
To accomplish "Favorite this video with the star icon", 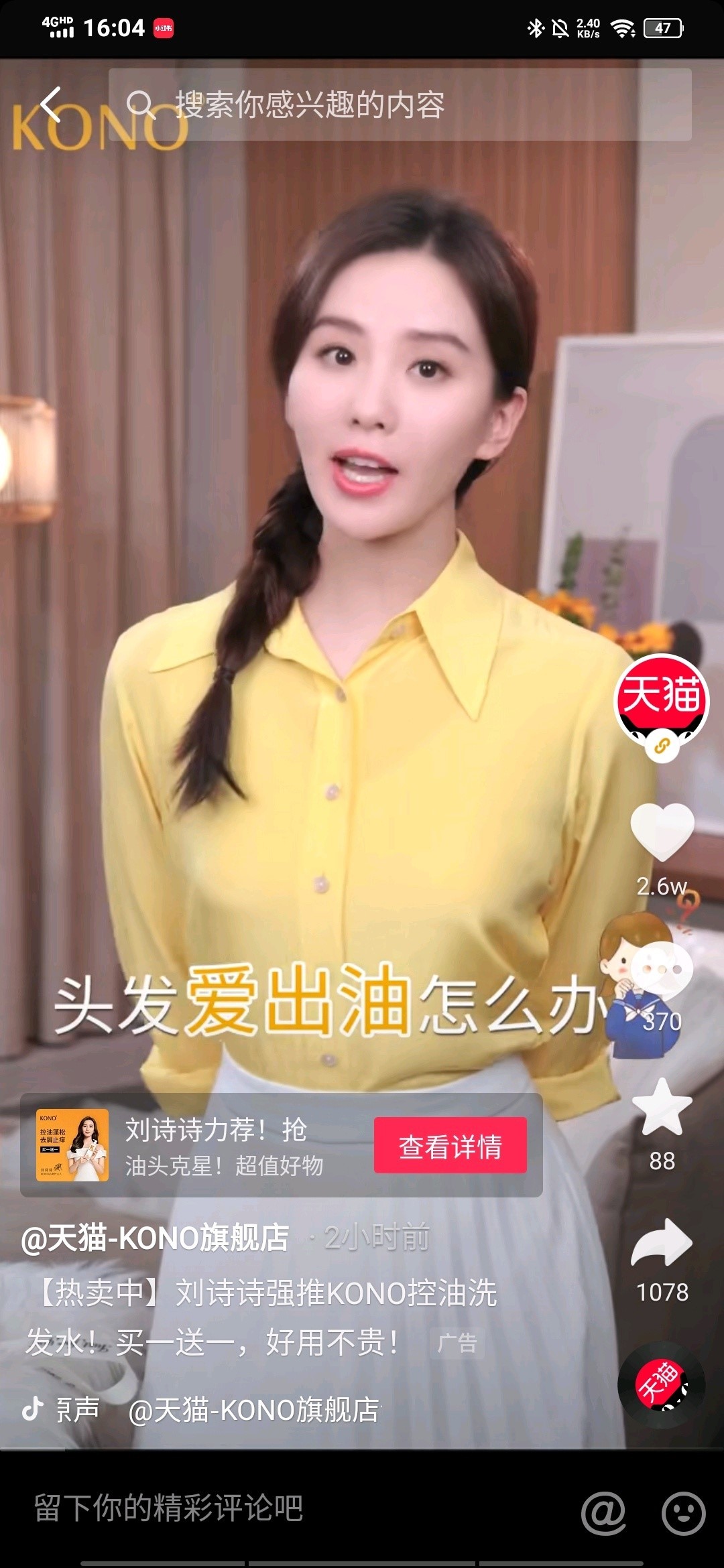I will coord(662,1108).
